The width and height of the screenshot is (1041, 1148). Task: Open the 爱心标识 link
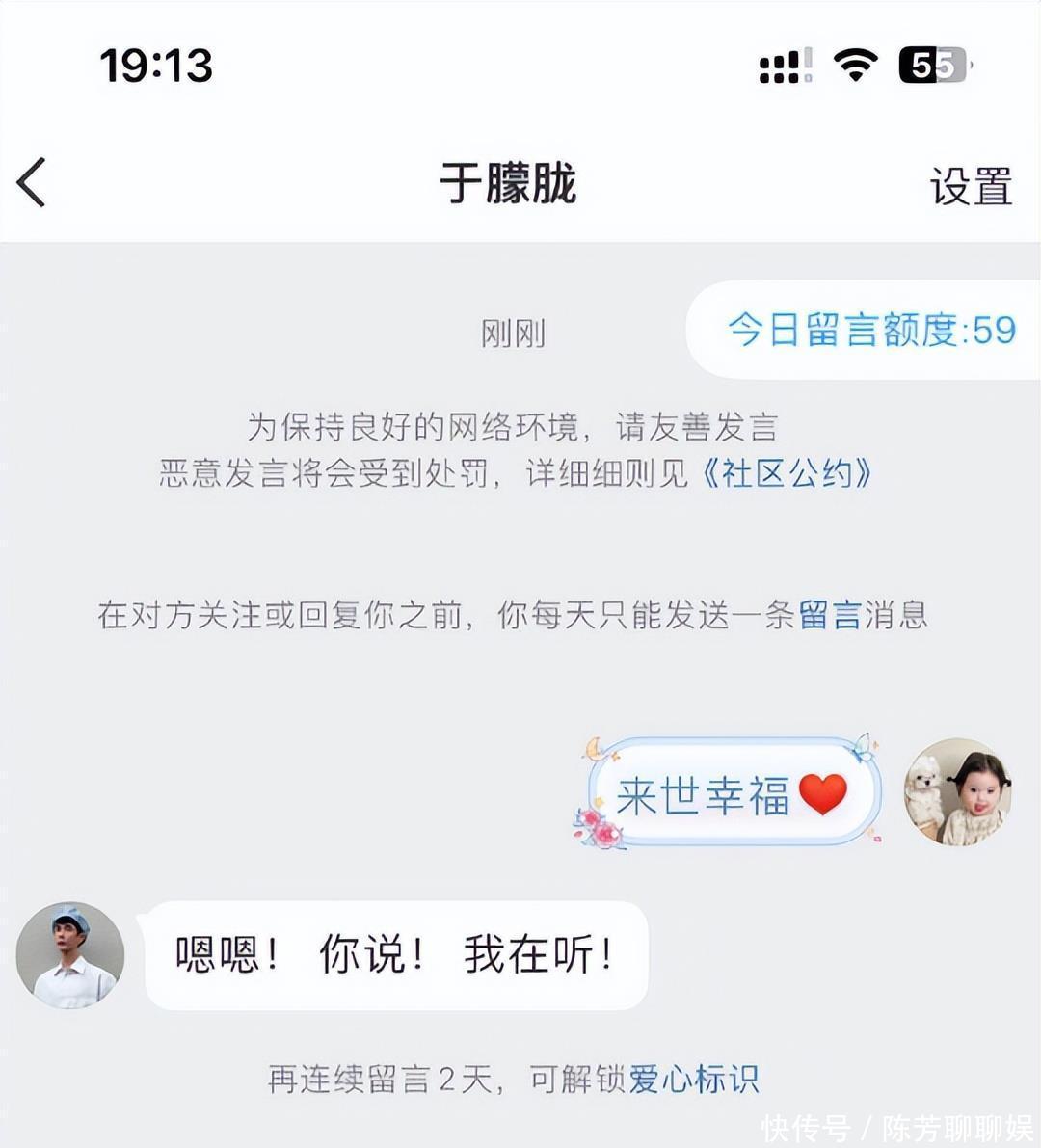694,1079
